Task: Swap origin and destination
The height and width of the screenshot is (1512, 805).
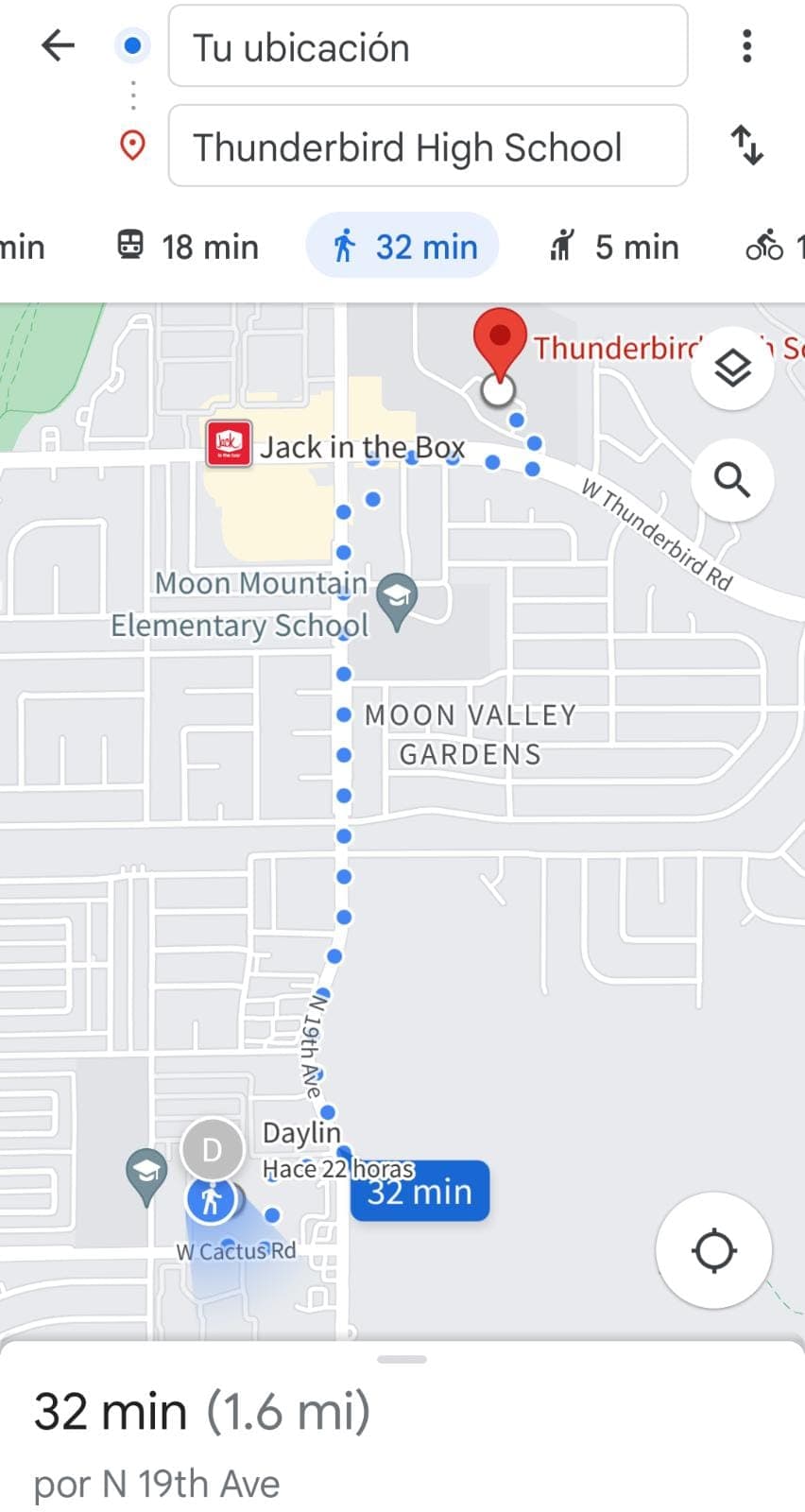Action: pos(746,146)
